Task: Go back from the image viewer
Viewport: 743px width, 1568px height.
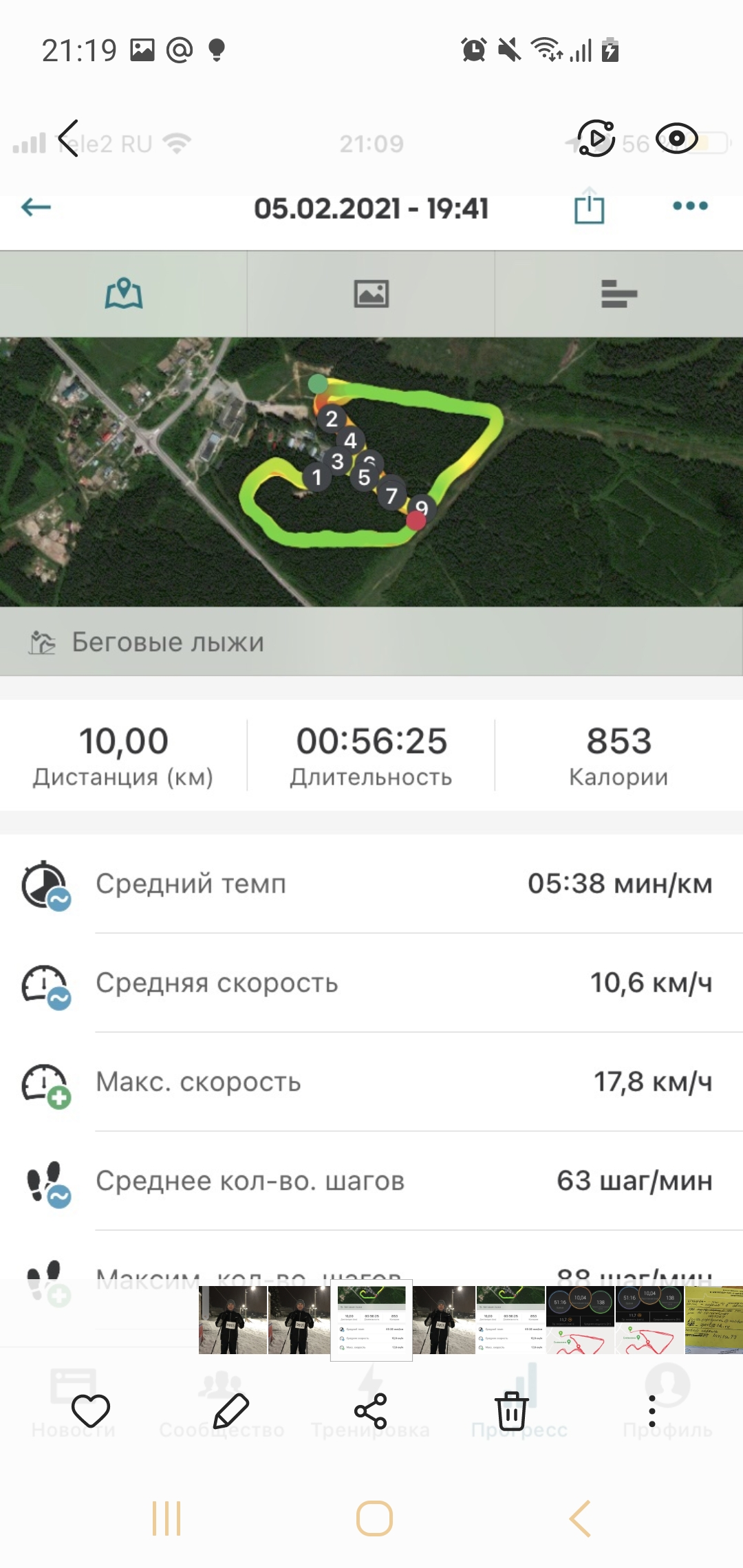Action: [69, 138]
